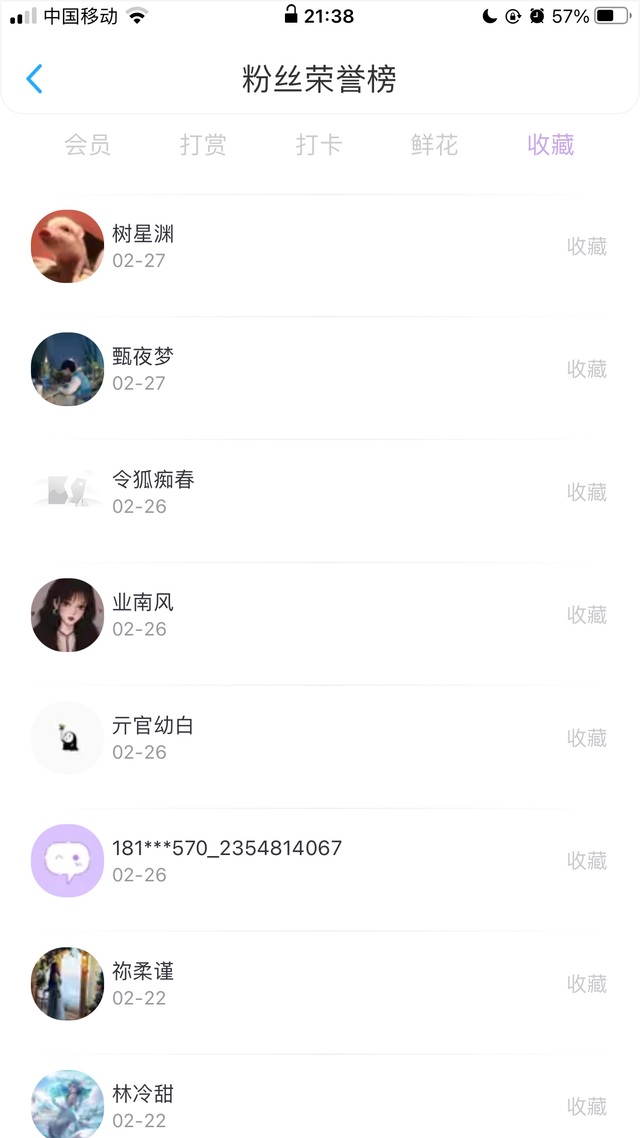Open the 181***570_2354814067 user row

tap(320, 861)
